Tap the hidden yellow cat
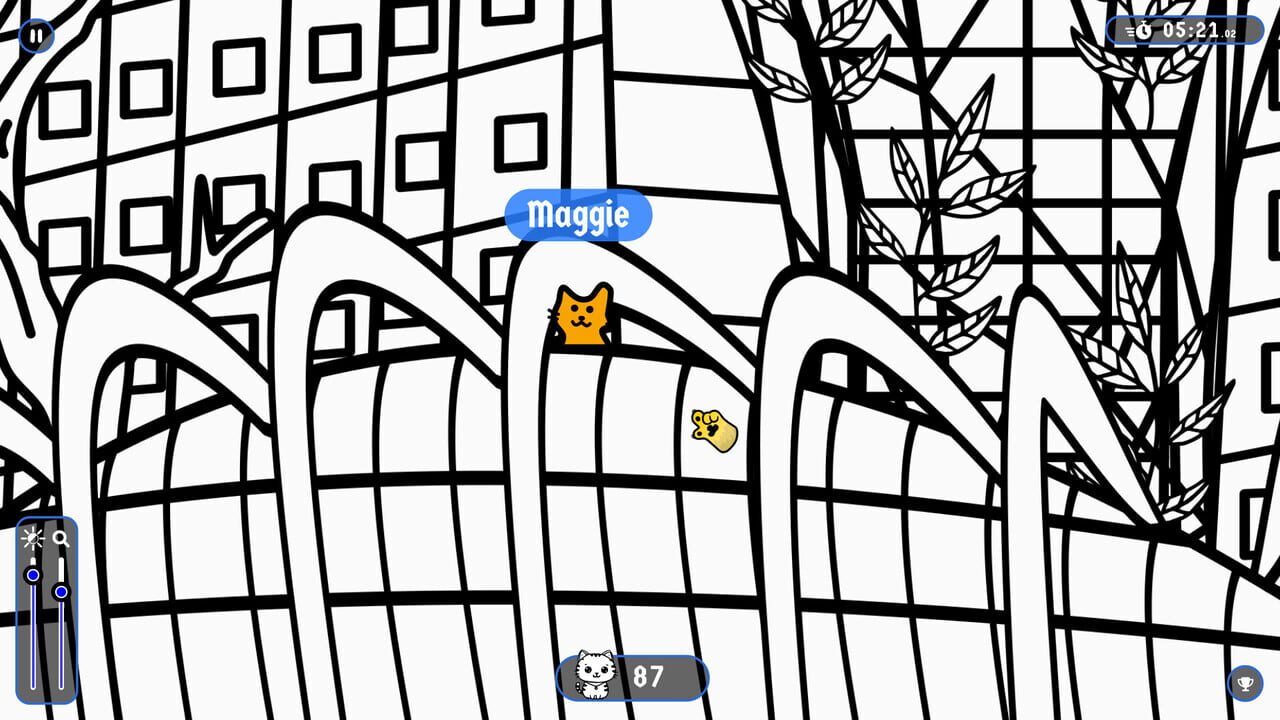The image size is (1280, 720). click(x=714, y=430)
